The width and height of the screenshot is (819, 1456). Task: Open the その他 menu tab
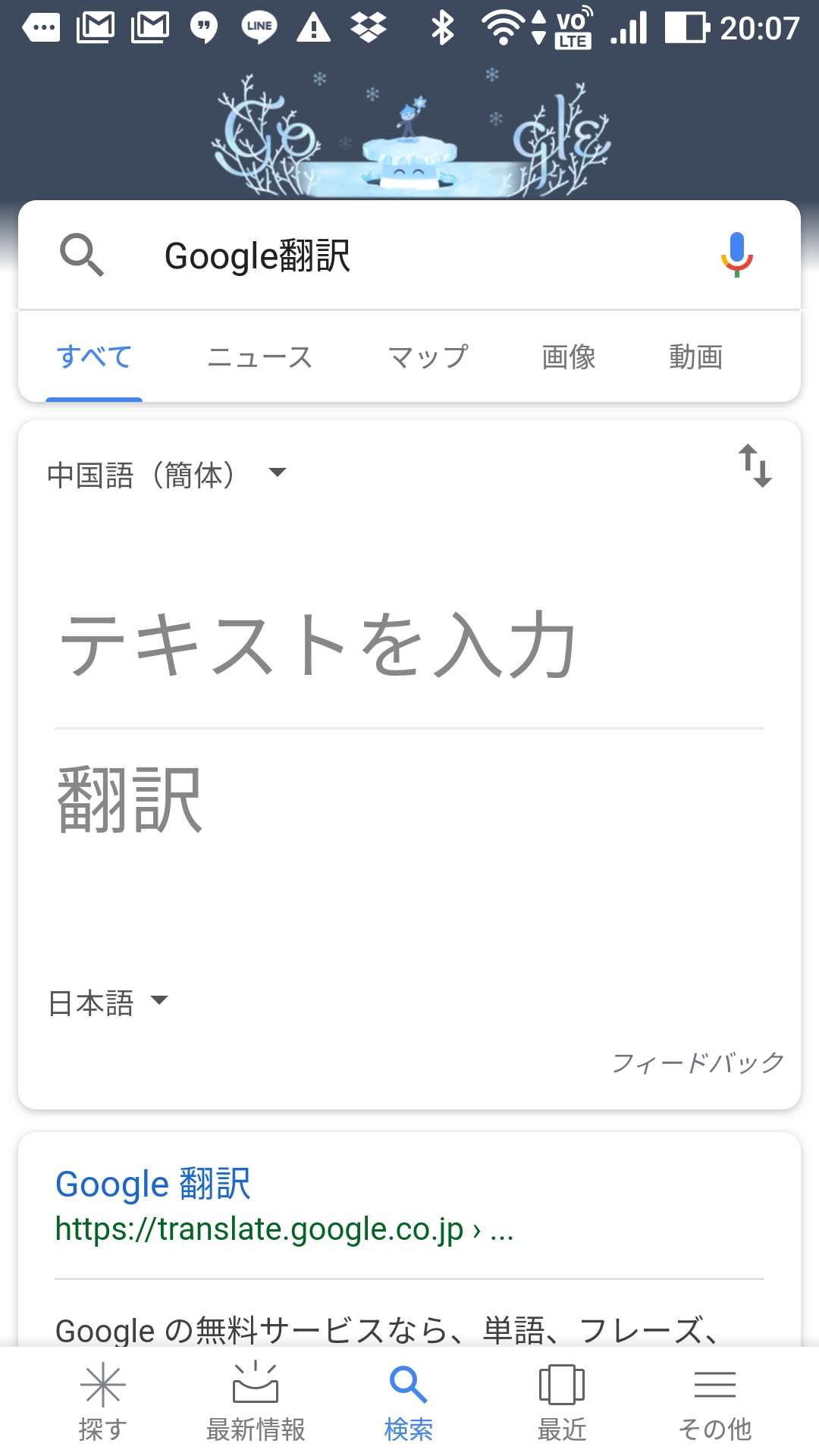(715, 1401)
